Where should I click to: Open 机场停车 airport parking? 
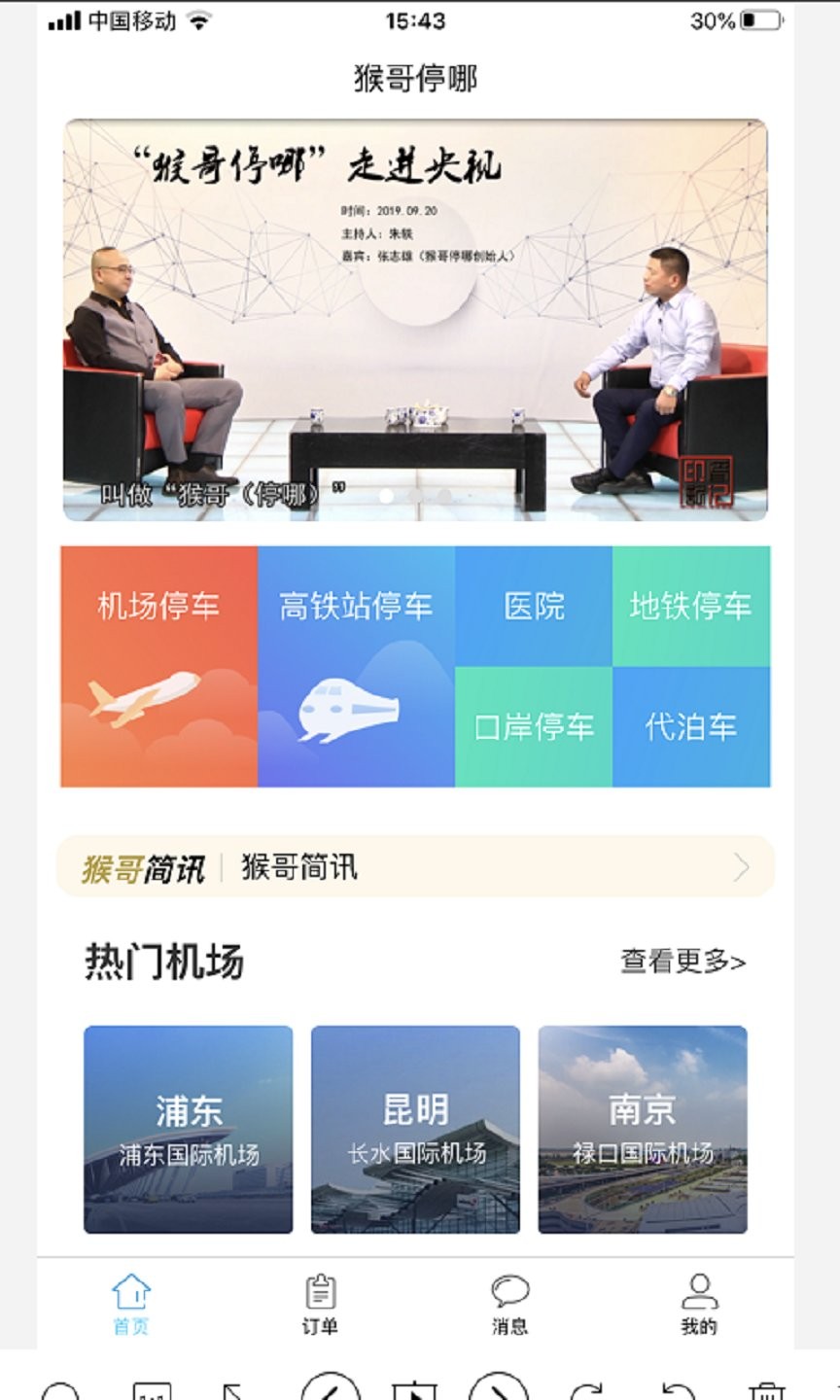(x=159, y=666)
